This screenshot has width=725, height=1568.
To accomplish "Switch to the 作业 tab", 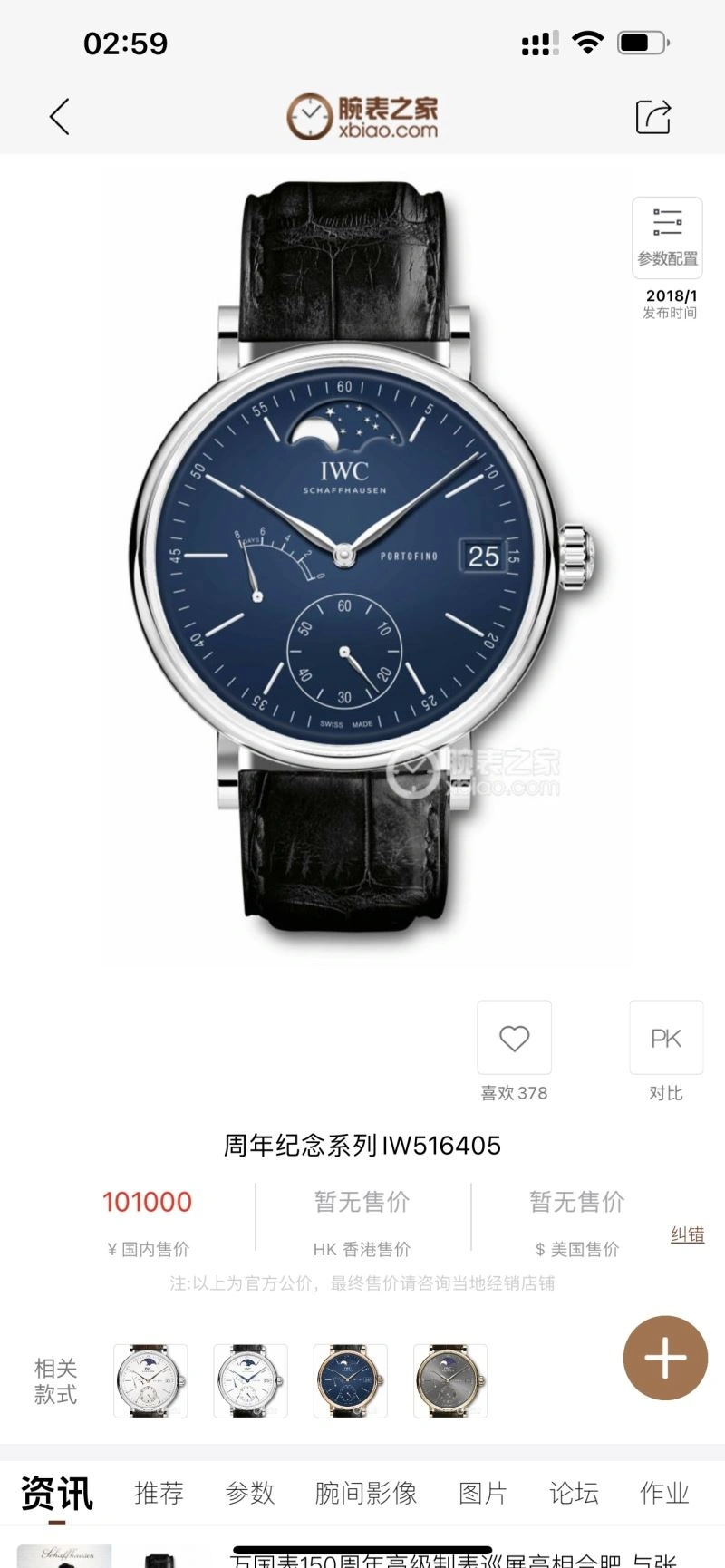I will click(664, 1494).
